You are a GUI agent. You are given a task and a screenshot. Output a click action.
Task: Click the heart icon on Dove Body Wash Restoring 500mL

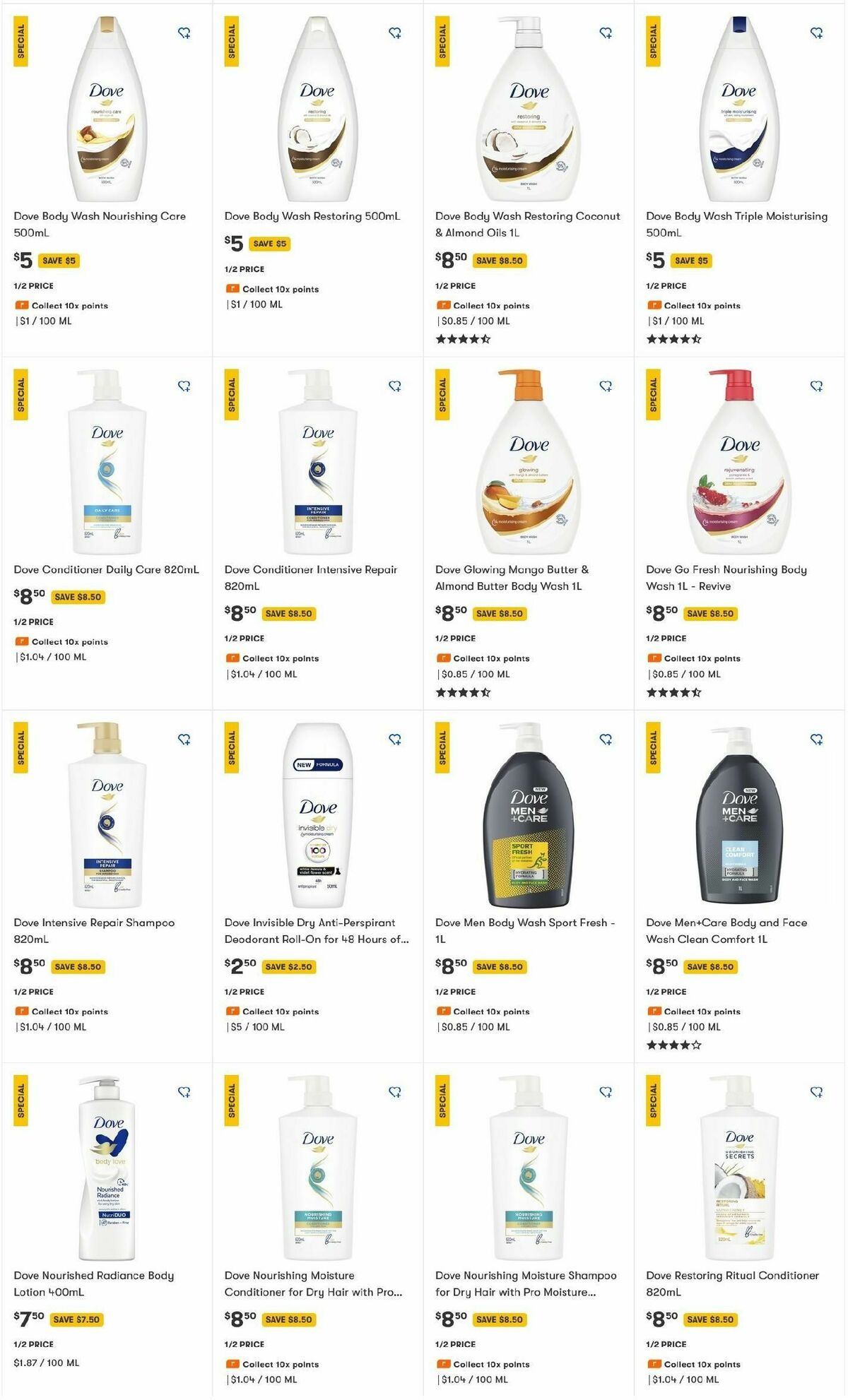coord(396,32)
